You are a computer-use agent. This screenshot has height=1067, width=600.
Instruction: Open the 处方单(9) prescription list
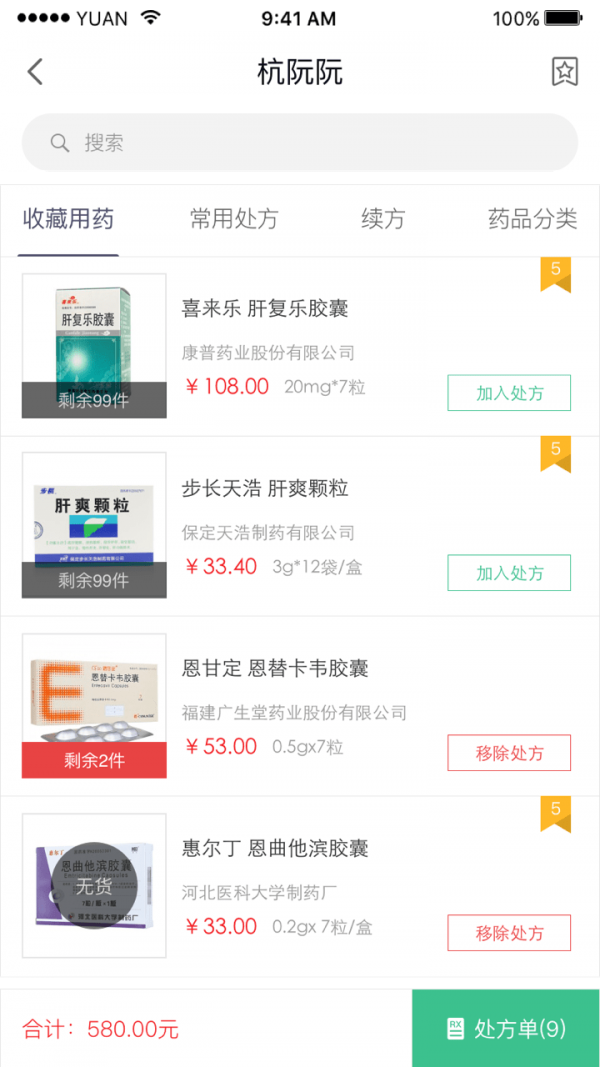pos(506,1028)
